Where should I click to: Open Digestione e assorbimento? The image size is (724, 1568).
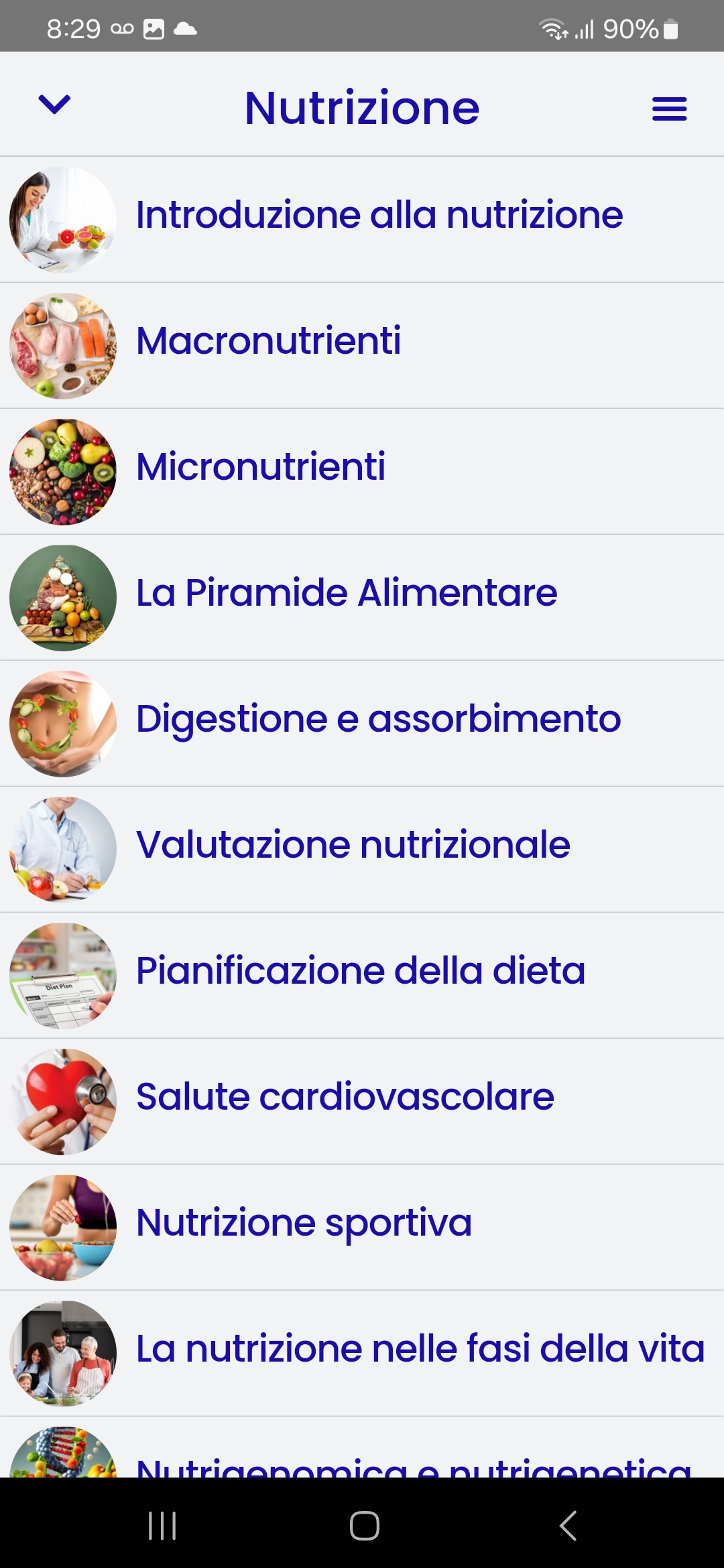(x=378, y=719)
